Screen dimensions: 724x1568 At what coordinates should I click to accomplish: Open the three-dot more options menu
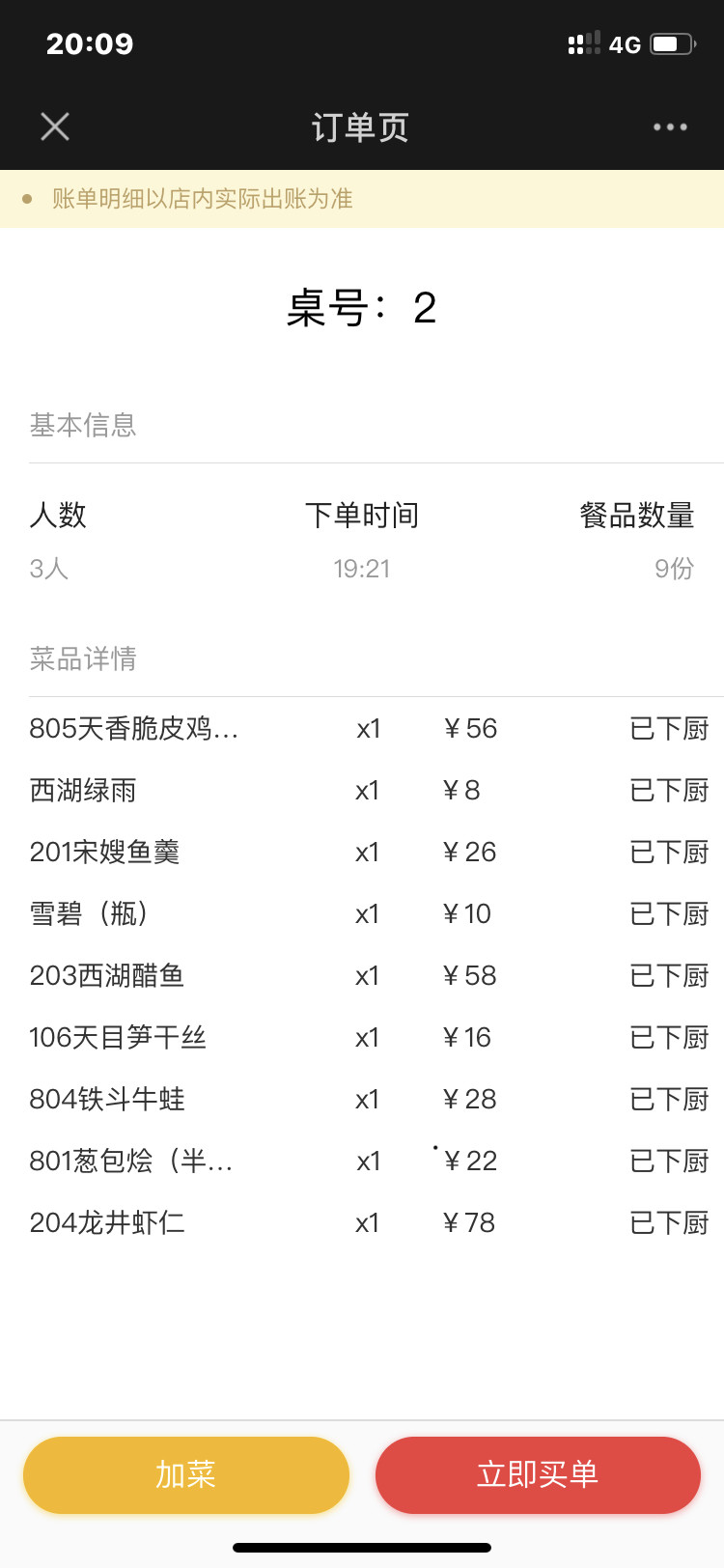[x=670, y=126]
